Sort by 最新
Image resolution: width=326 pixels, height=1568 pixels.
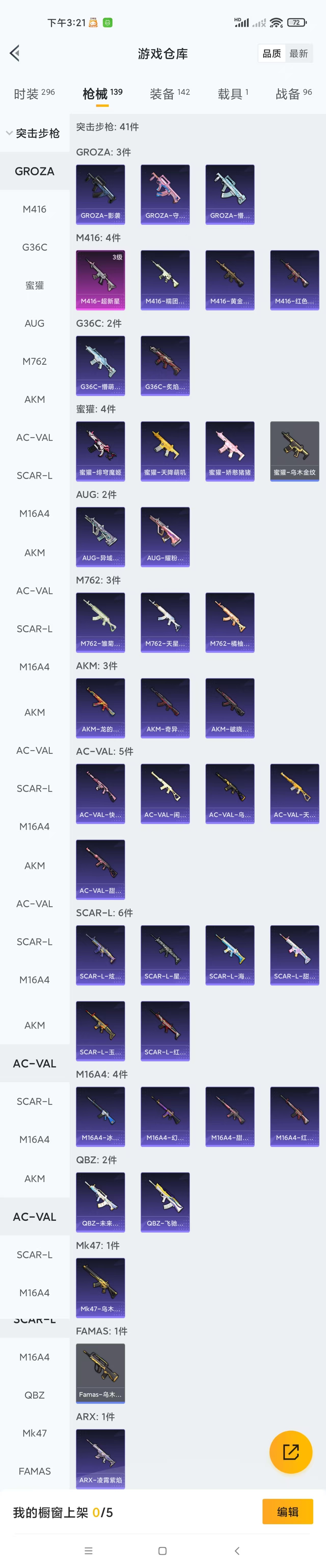click(299, 53)
